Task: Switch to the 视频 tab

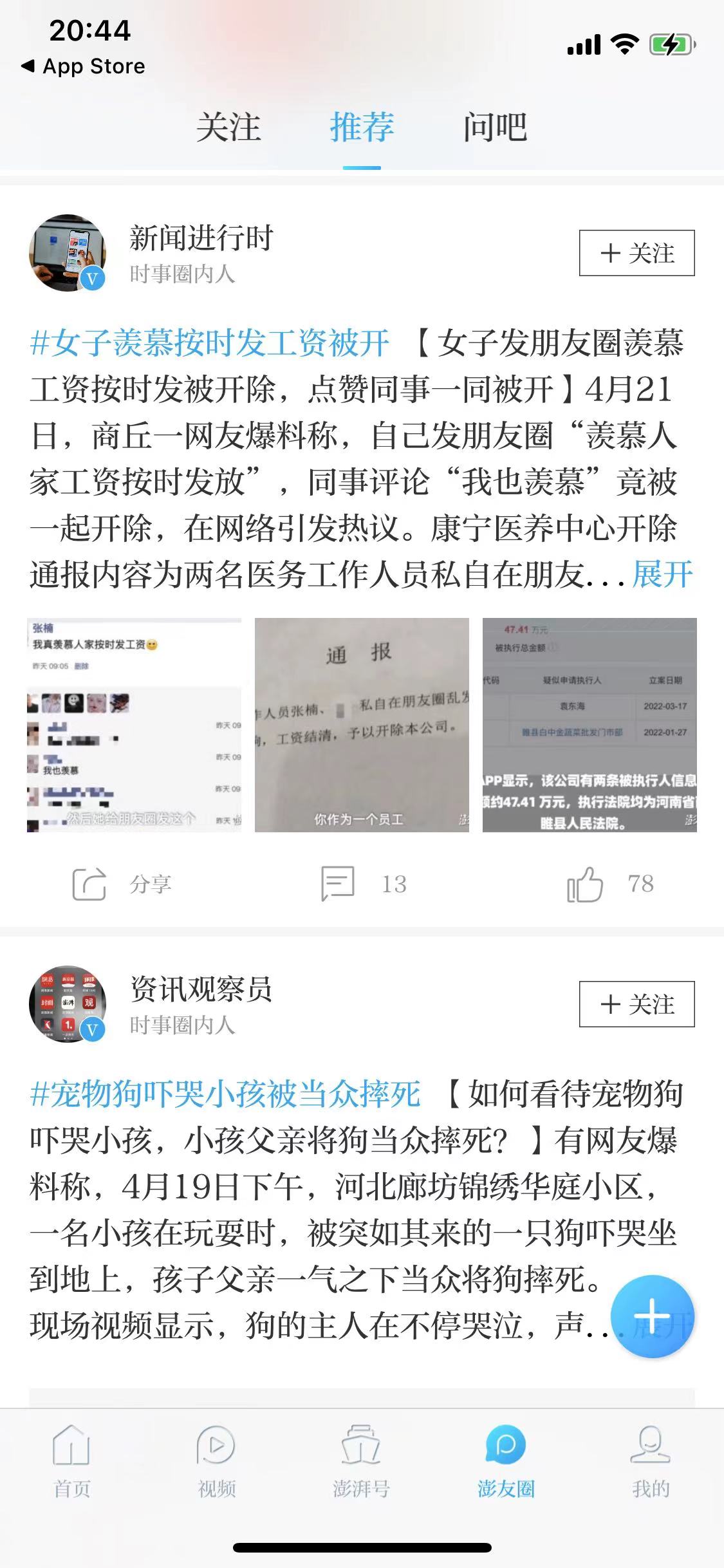Action: point(216,1461)
